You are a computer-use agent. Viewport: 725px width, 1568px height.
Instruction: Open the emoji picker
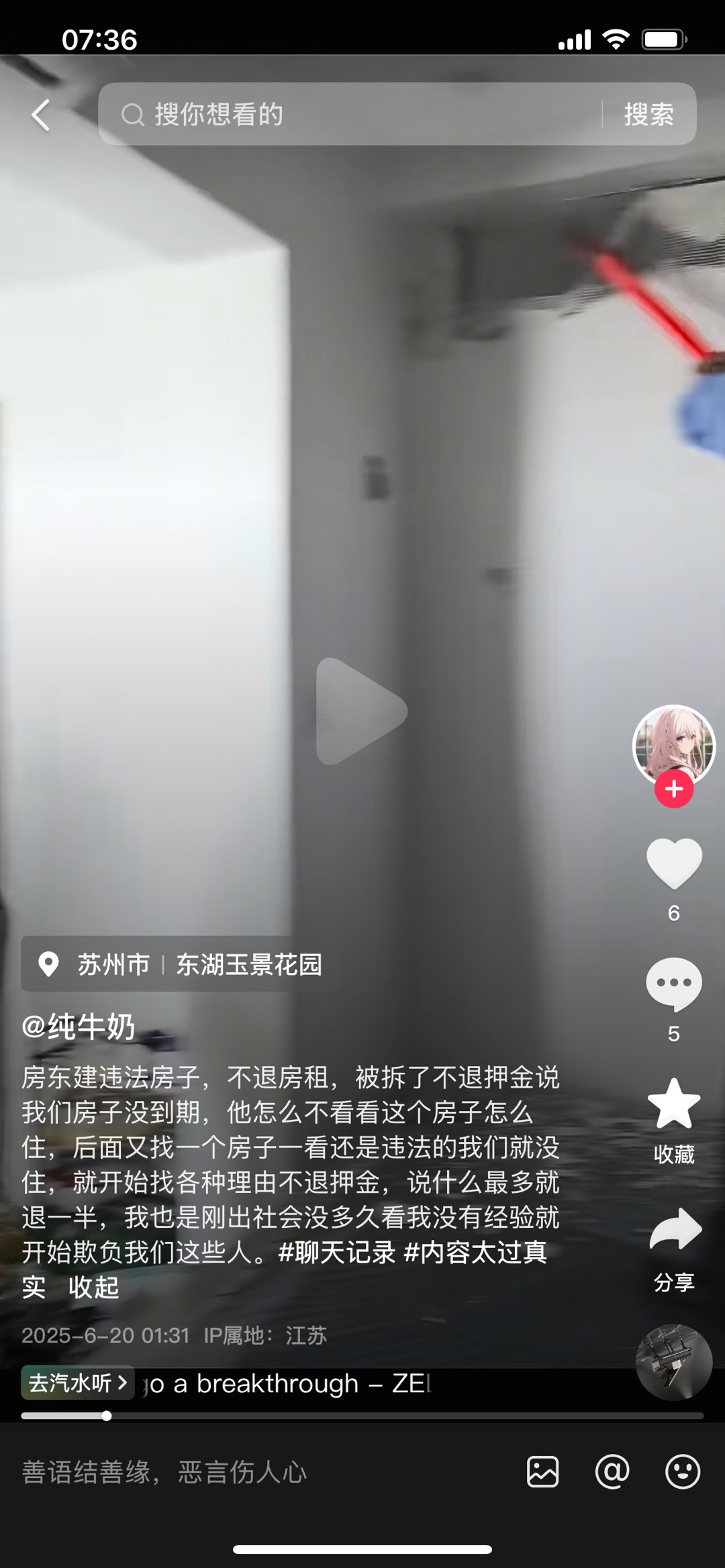pyautogui.click(x=682, y=1472)
